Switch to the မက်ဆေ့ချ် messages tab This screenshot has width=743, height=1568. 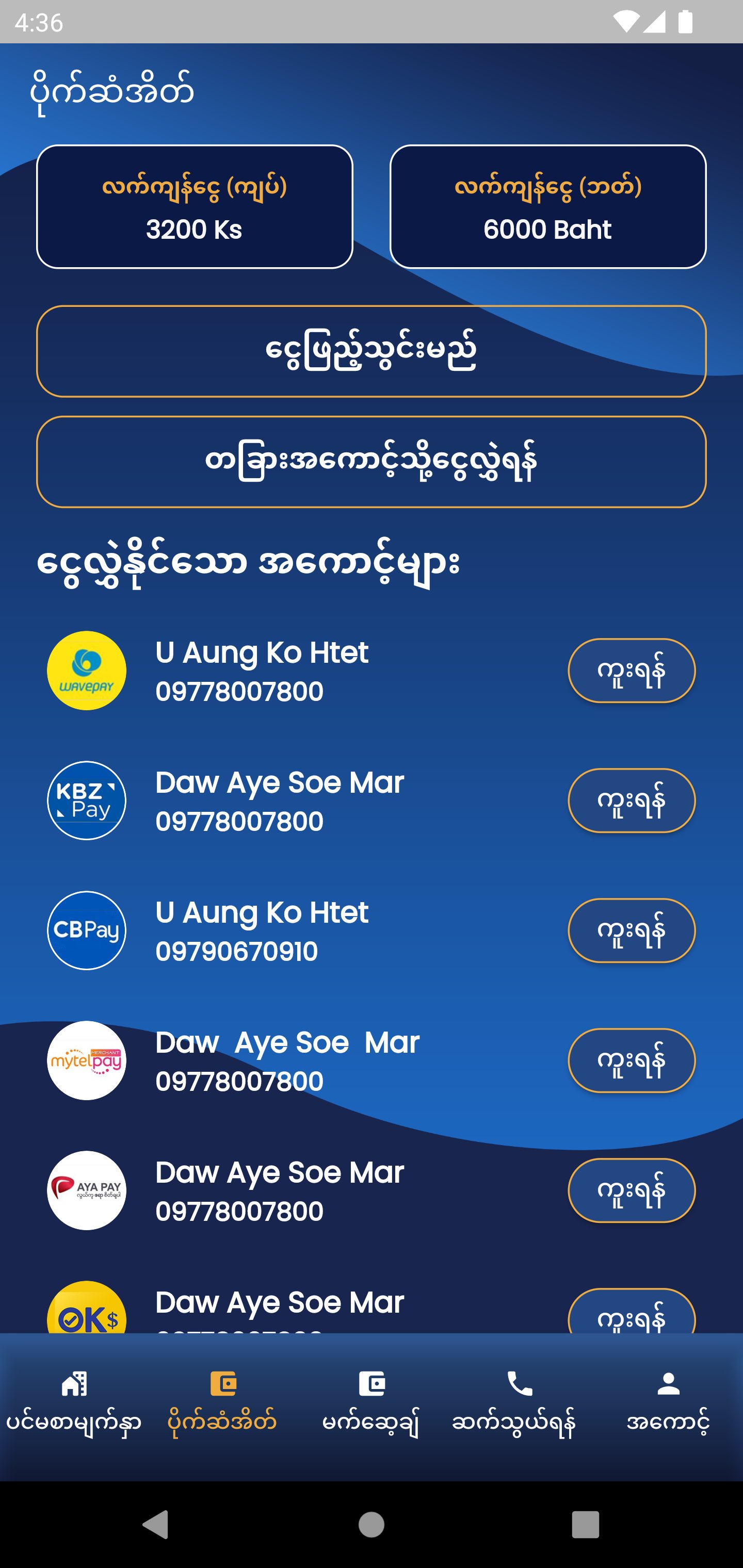[371, 1402]
